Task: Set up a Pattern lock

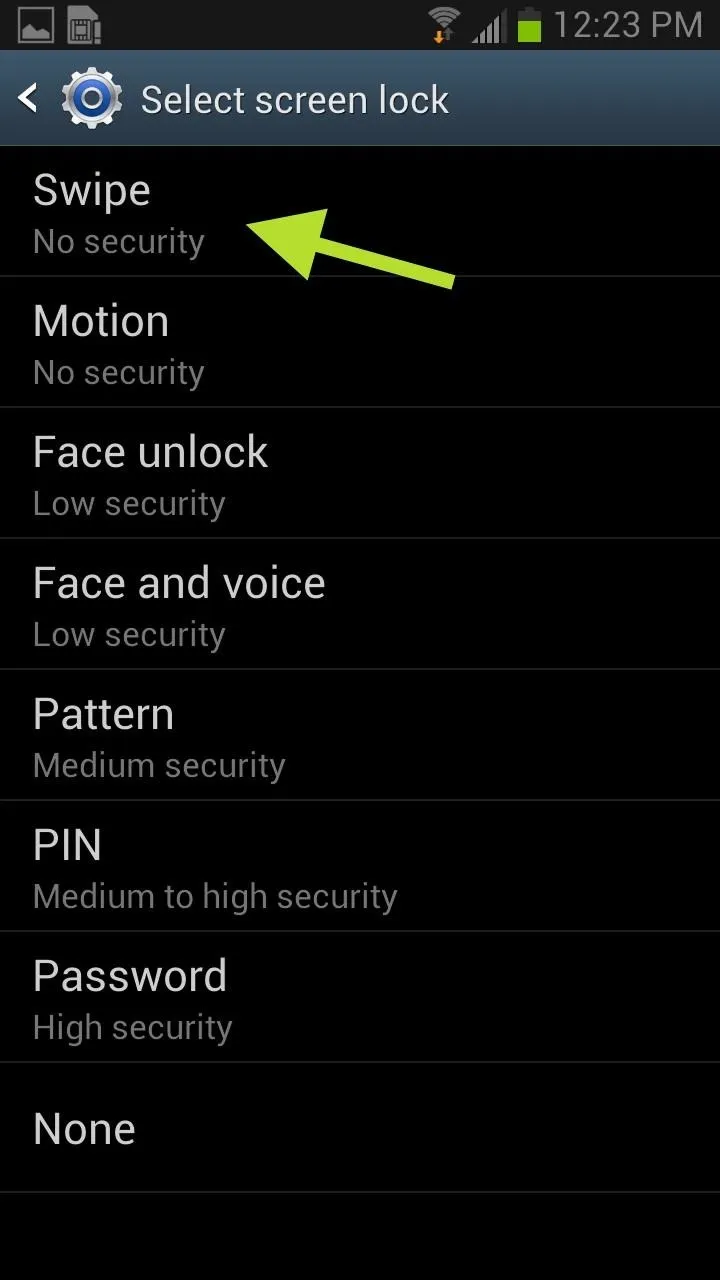Action: pyautogui.click(x=360, y=735)
